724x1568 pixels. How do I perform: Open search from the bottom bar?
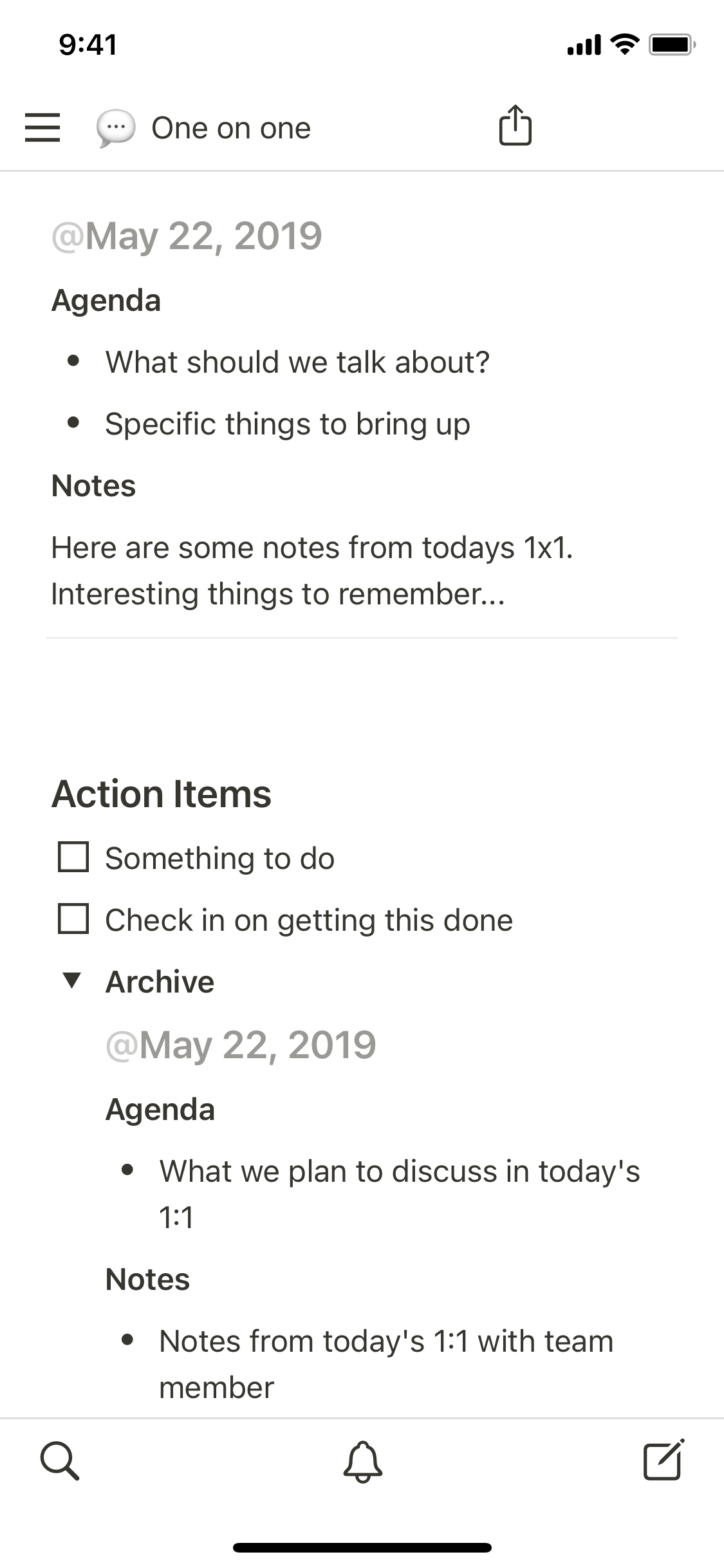(60, 1461)
